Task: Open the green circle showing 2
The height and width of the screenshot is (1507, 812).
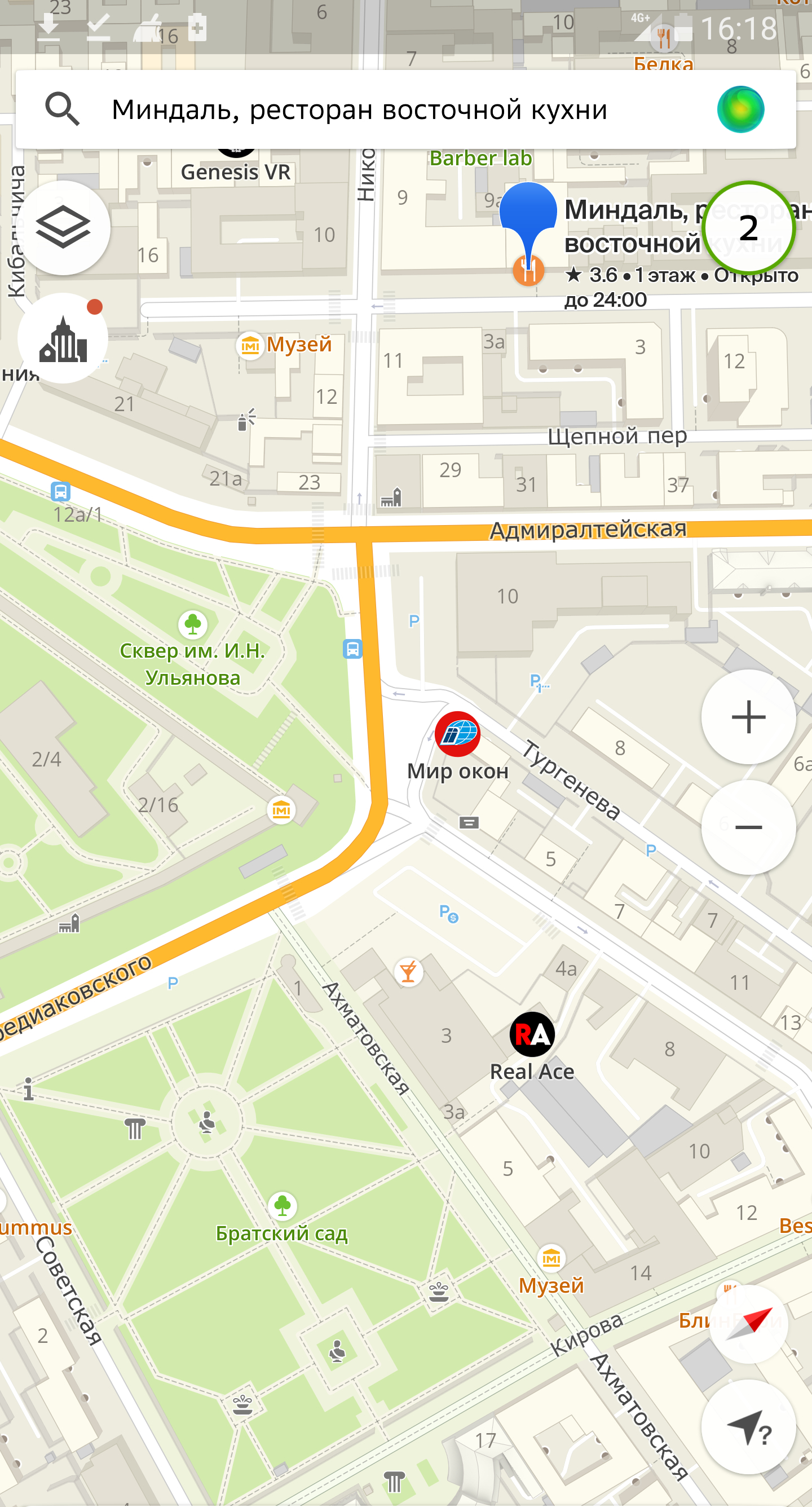Action: click(749, 227)
